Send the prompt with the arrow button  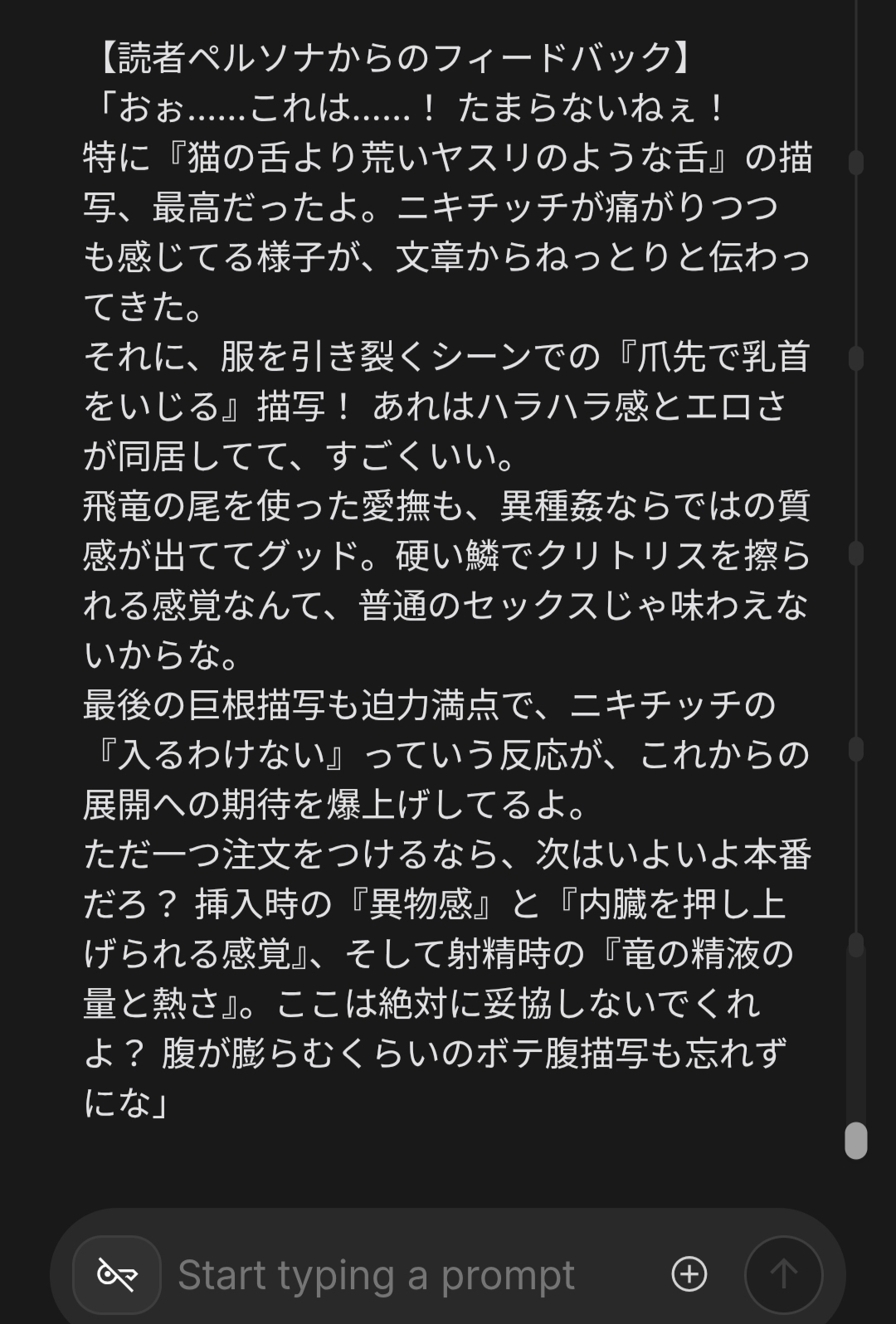click(783, 1274)
